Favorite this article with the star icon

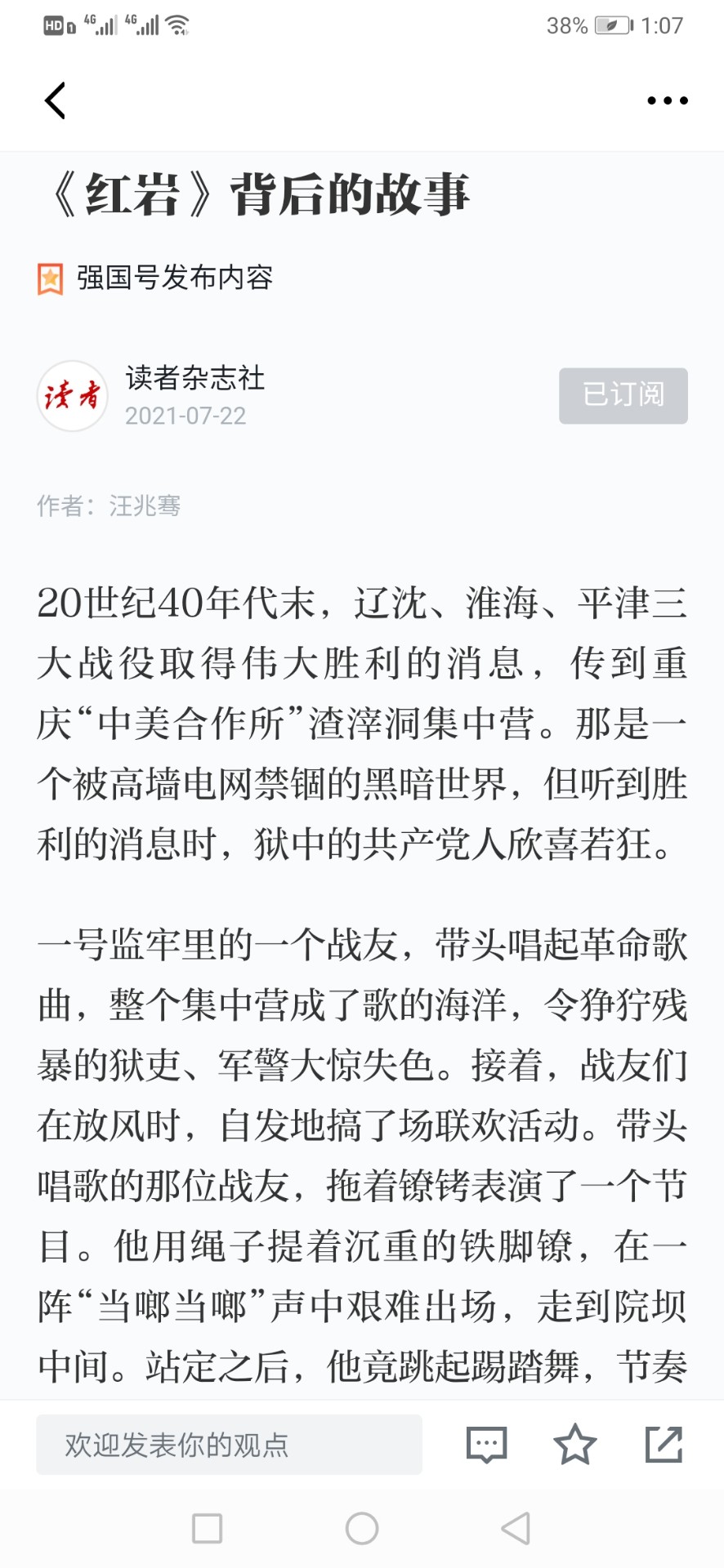(575, 1444)
